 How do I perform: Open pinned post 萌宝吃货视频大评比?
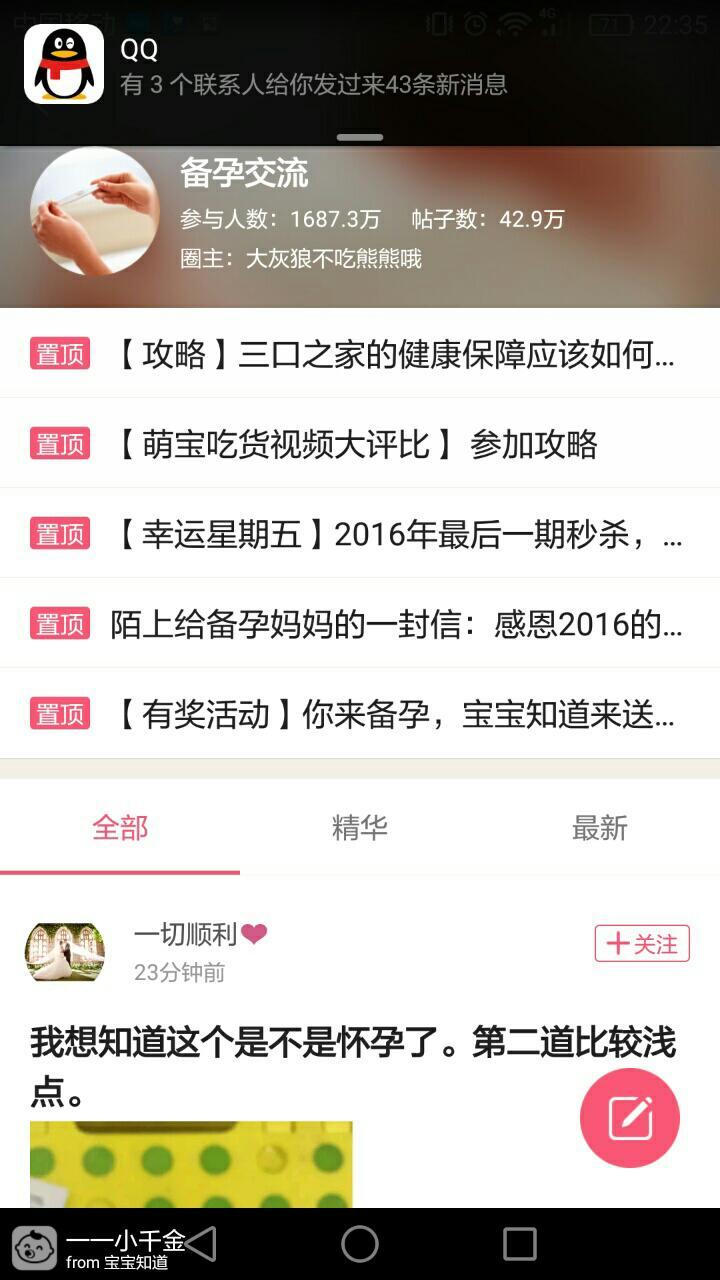355,444
